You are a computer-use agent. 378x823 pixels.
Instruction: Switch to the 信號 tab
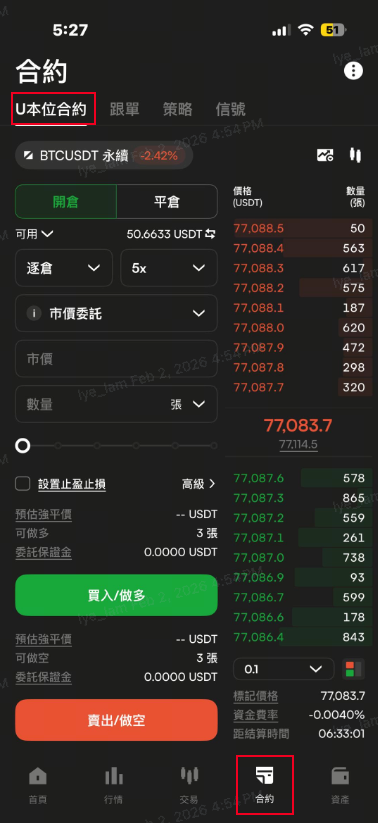tap(230, 109)
